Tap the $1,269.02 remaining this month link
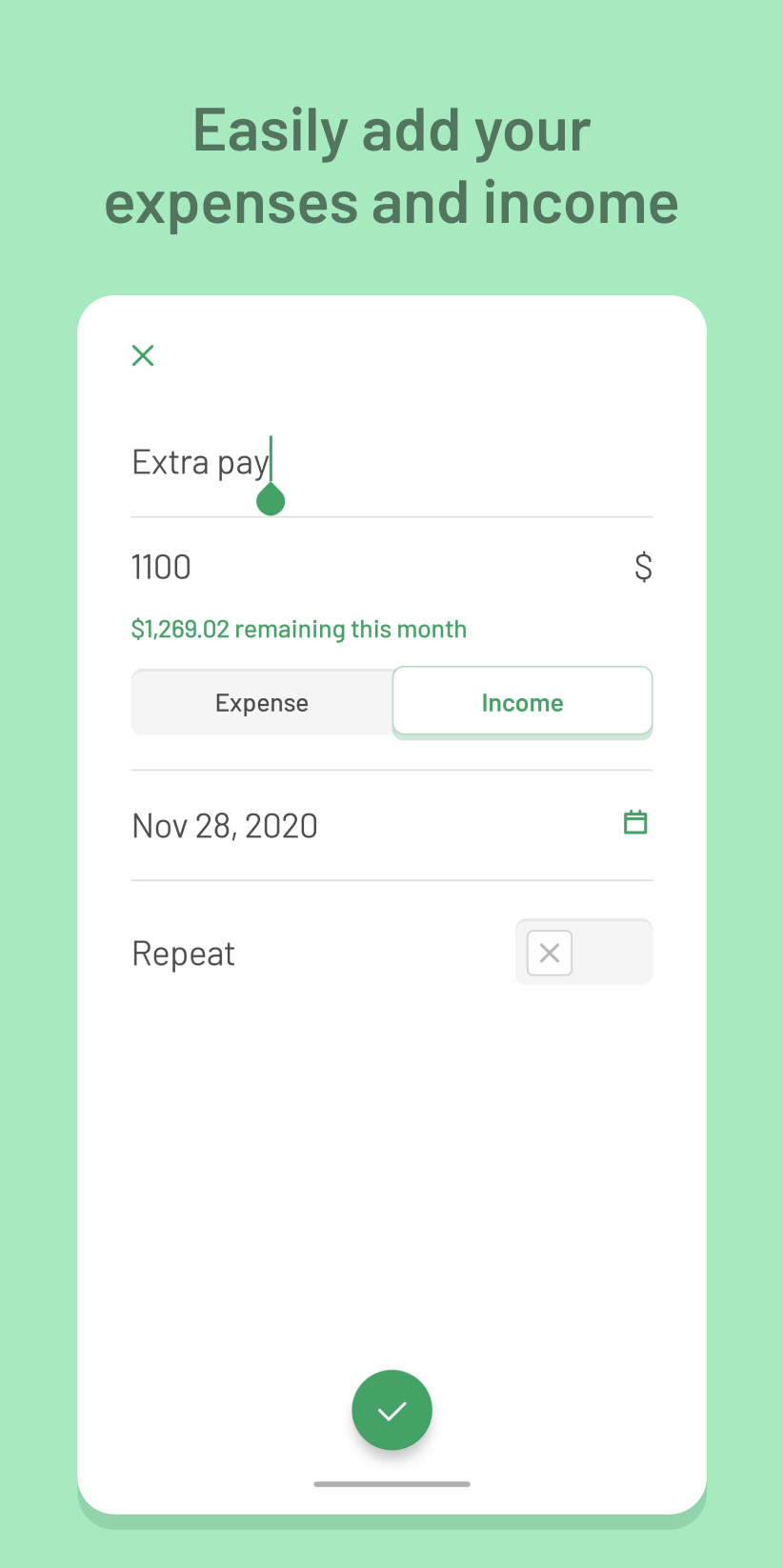Image resolution: width=783 pixels, height=1568 pixels. tap(299, 629)
